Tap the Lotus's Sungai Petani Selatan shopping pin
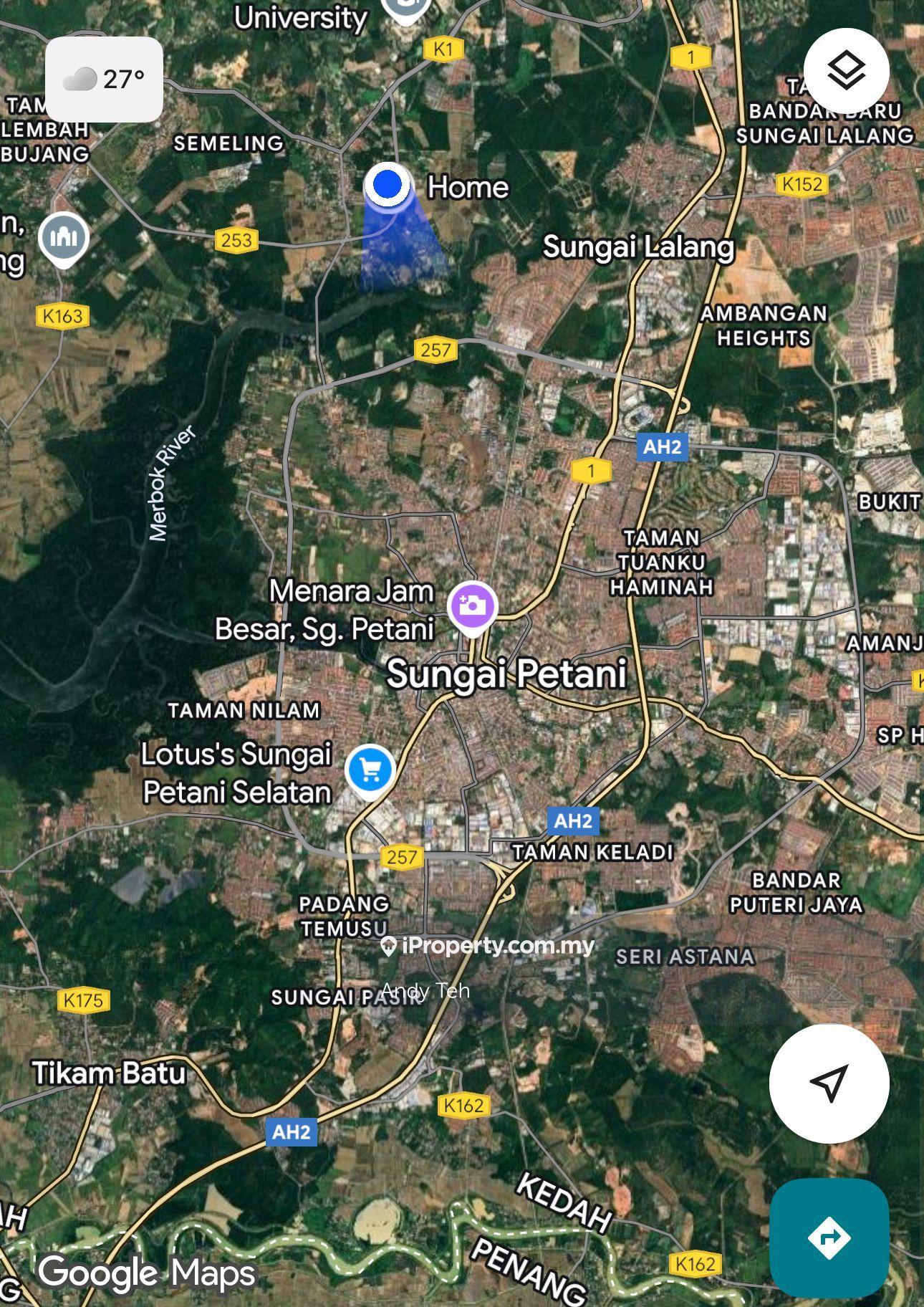Screen dimensions: 924x1307 pos(370,770)
